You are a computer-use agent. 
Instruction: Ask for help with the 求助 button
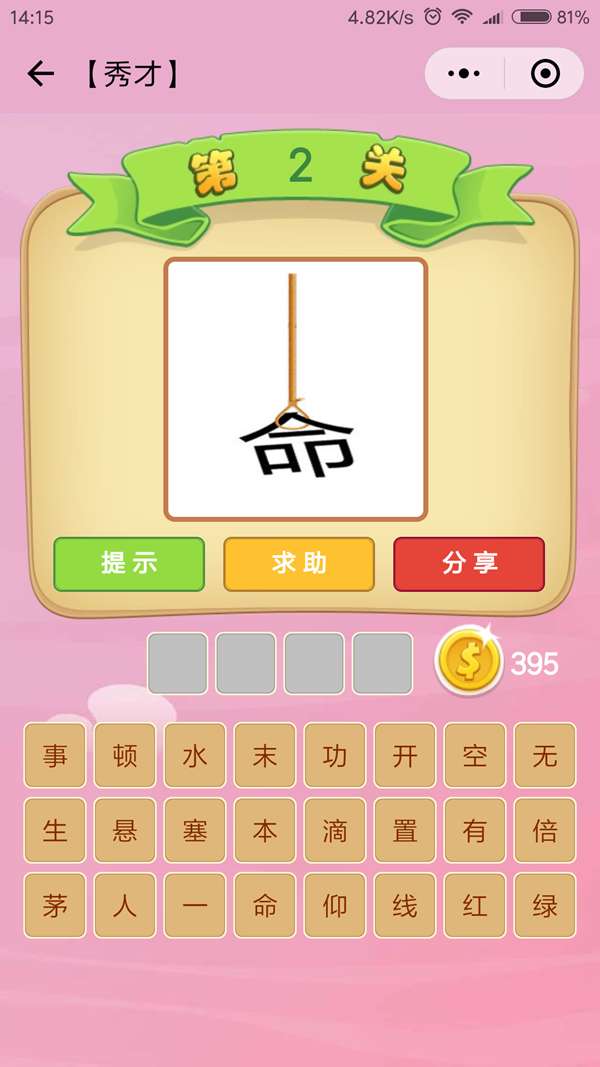299,564
